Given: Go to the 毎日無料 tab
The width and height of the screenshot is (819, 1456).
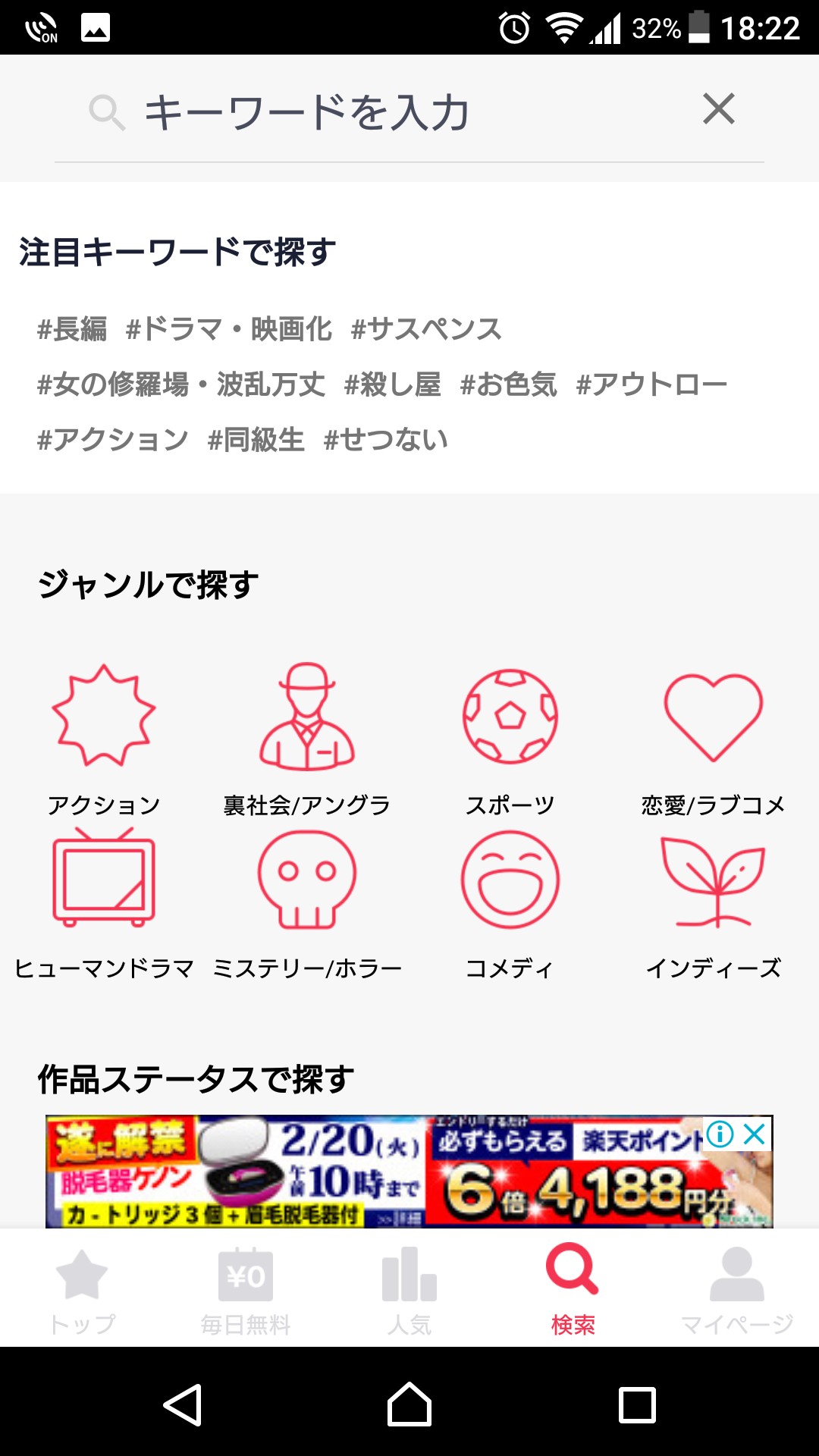Looking at the screenshot, I should coord(246,1289).
